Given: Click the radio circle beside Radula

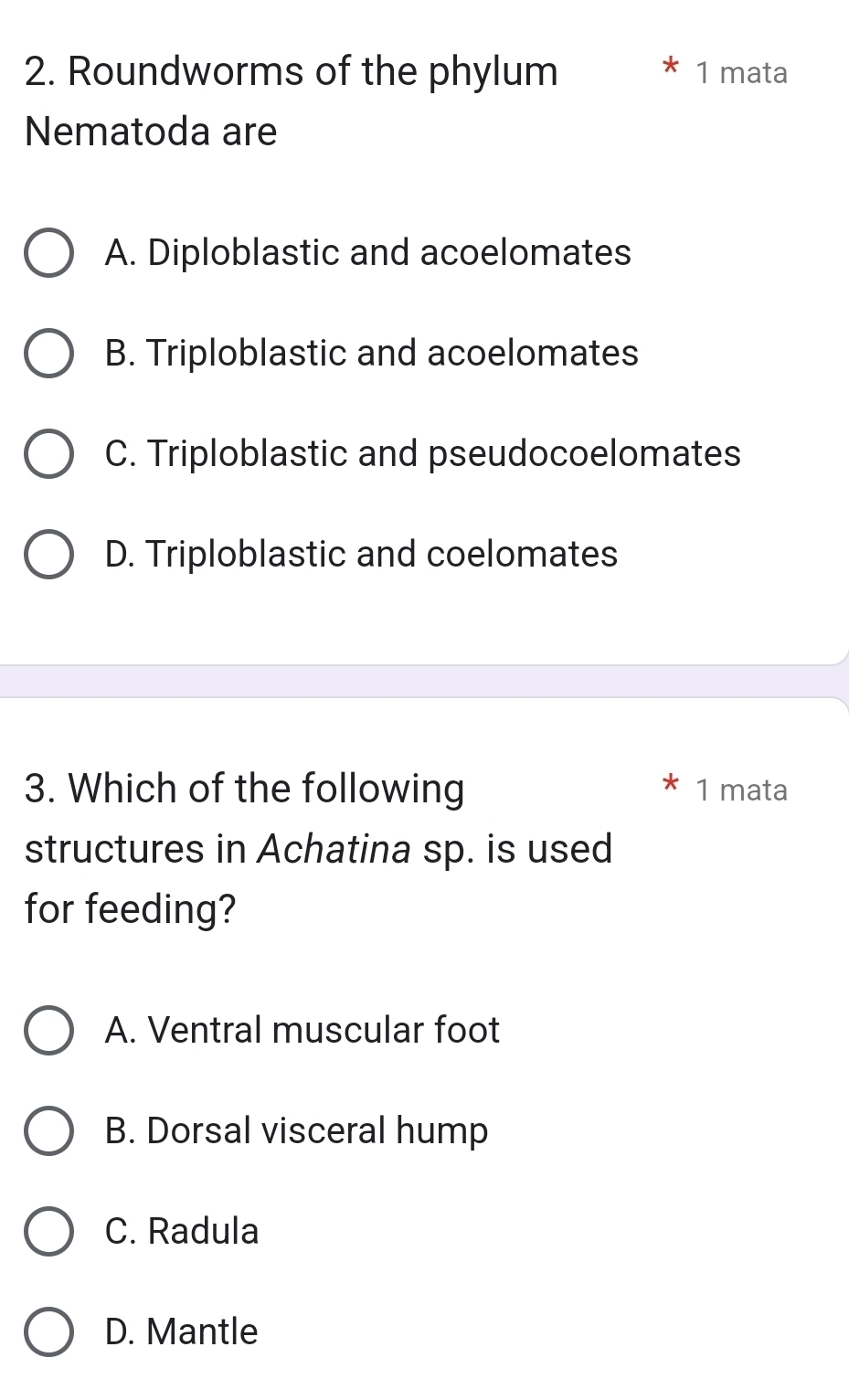Looking at the screenshot, I should point(50,1232).
